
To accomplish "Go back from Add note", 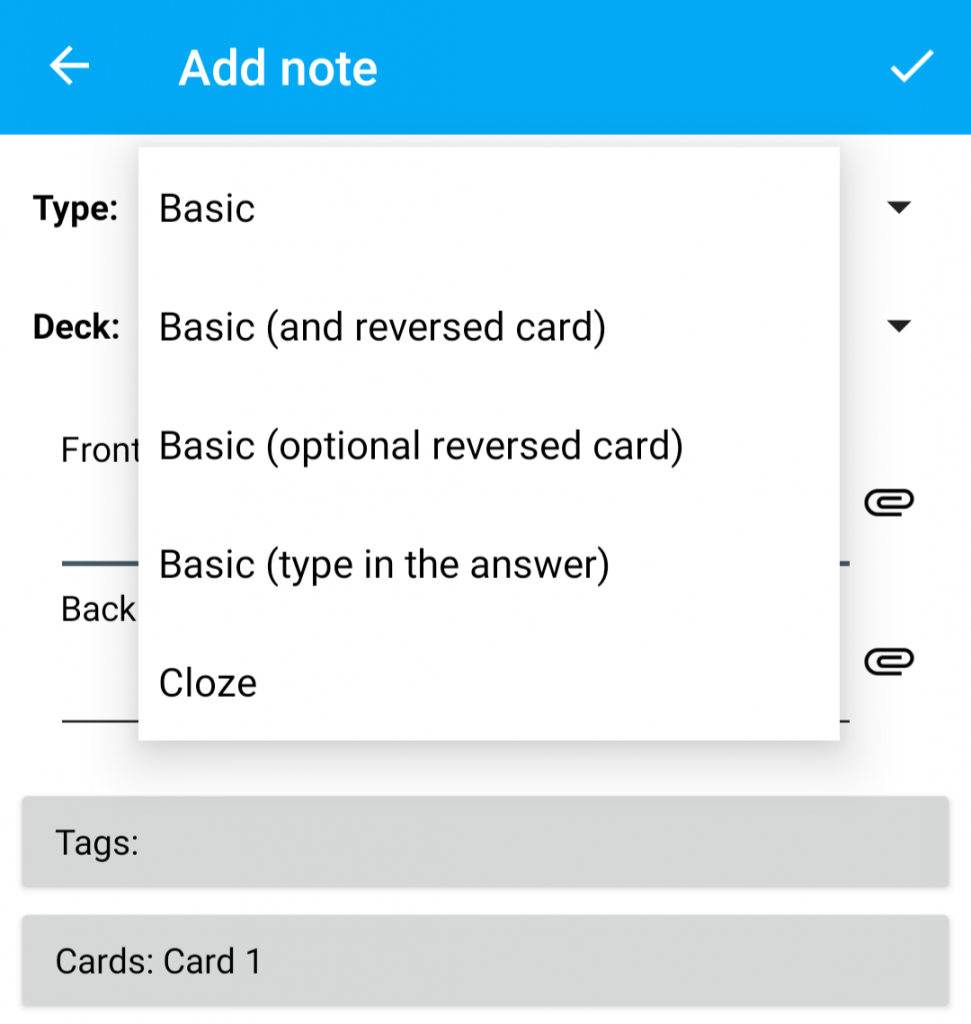I will pos(69,67).
